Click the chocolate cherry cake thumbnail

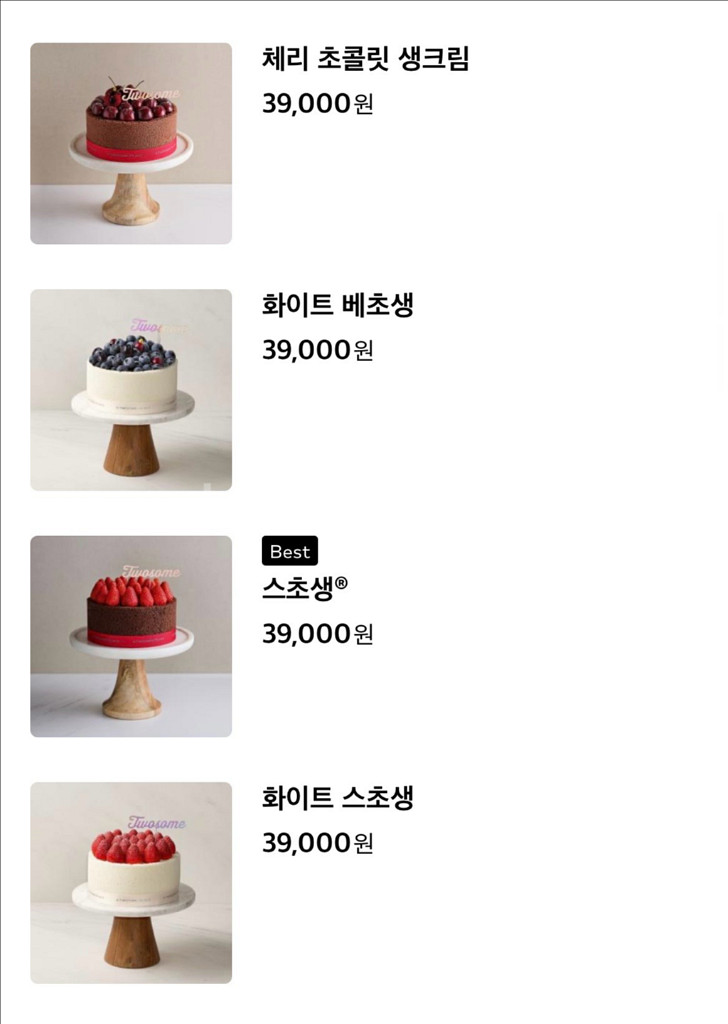pos(131,142)
